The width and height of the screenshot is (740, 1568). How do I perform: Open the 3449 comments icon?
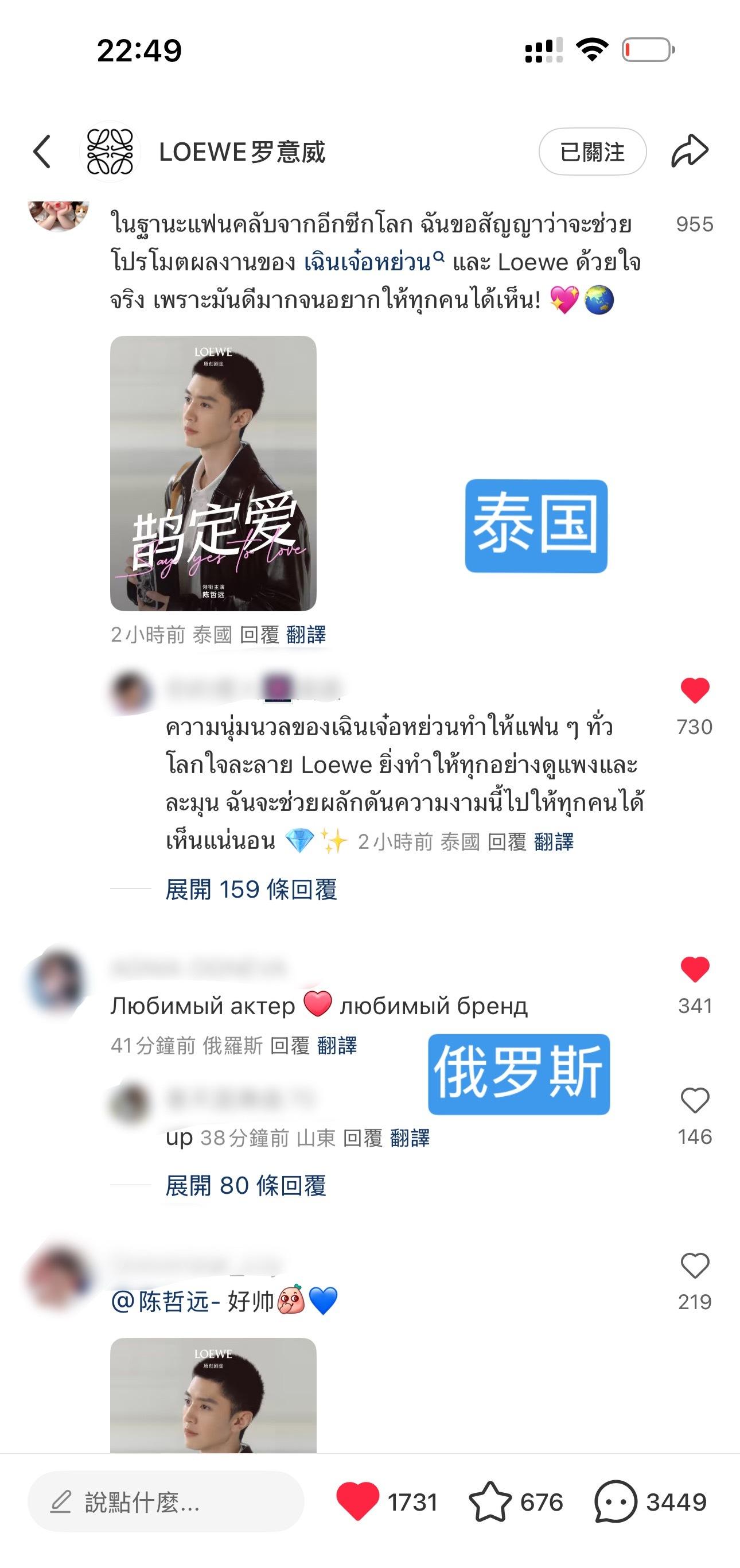point(616,1501)
